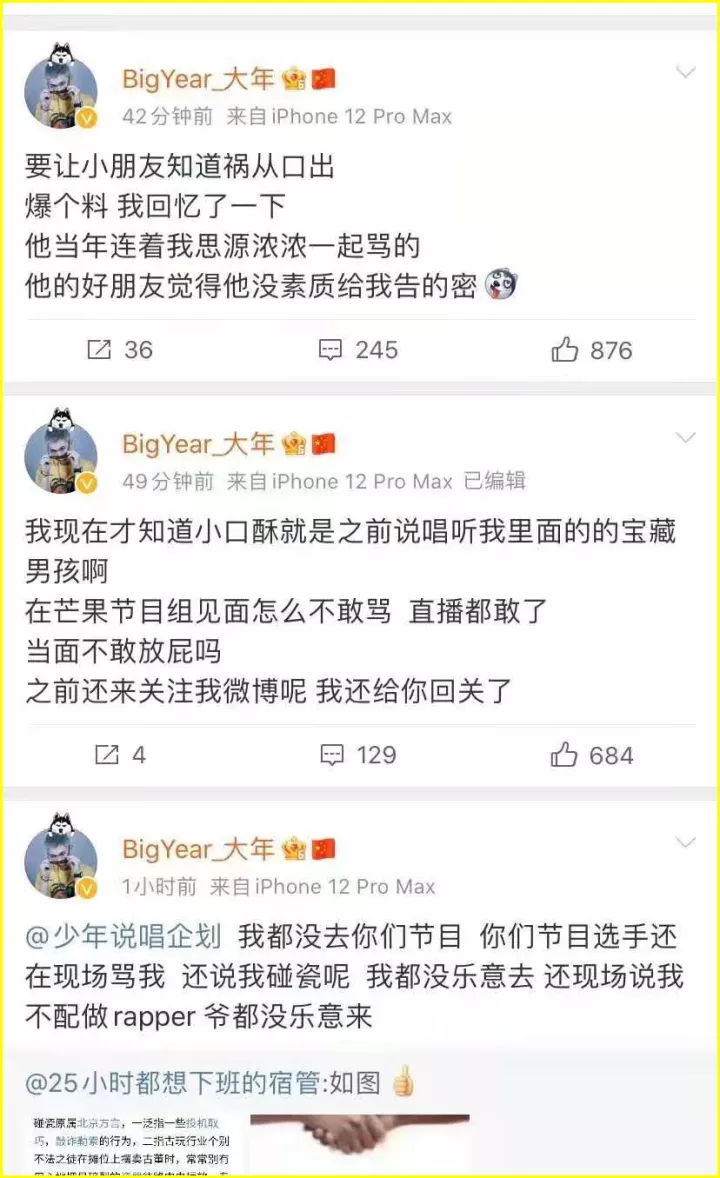Open the second post's dropdown arrow
This screenshot has height=1178, width=720.
tap(686, 437)
